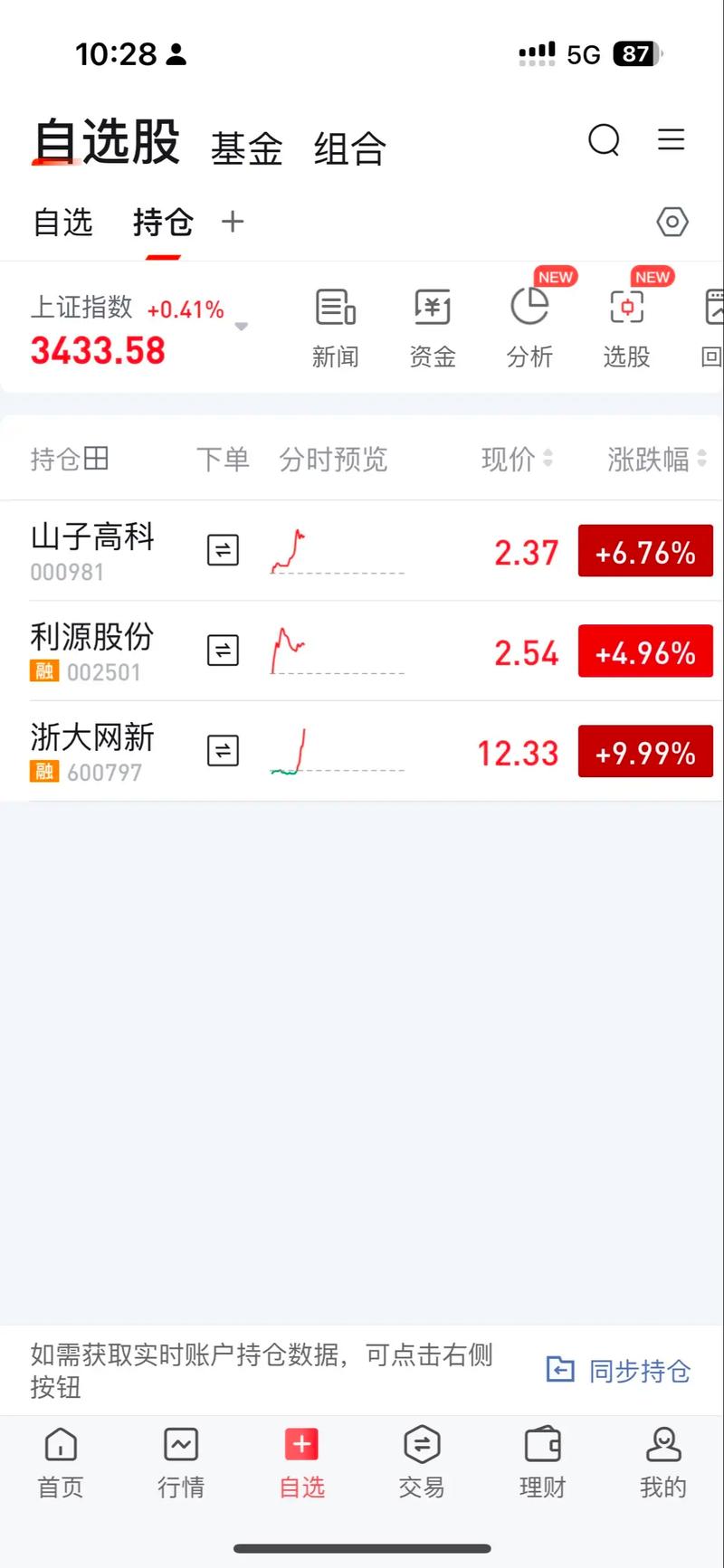Expand the 上证指数 index dropdown arrow

242,326
